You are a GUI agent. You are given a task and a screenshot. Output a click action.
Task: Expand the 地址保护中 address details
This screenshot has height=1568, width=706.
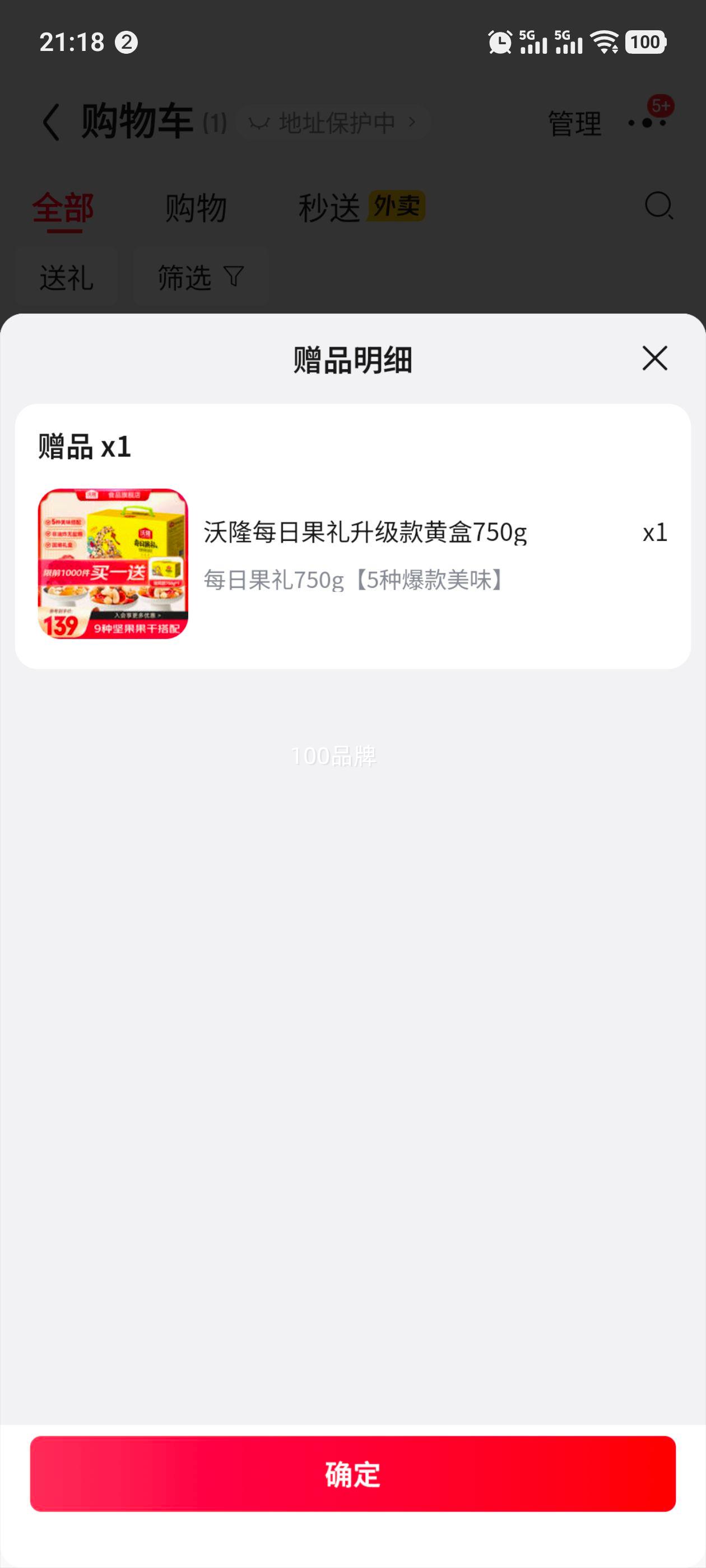click(335, 120)
